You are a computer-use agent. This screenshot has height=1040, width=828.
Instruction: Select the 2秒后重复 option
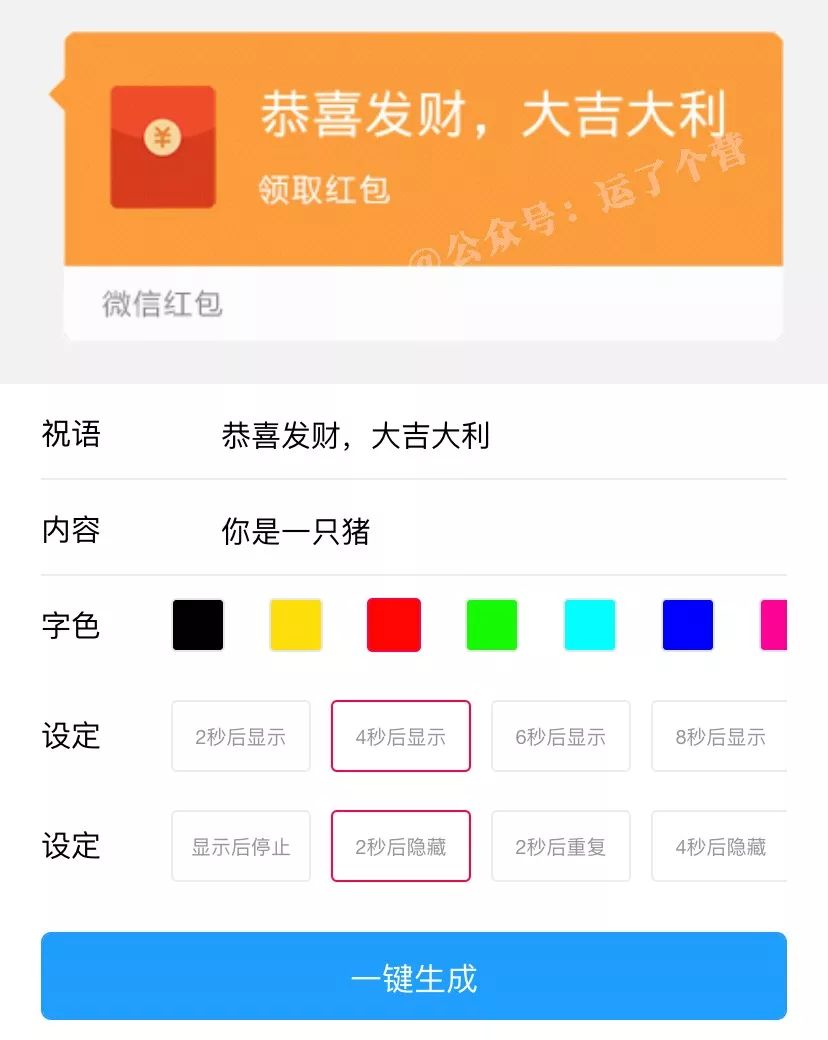561,846
